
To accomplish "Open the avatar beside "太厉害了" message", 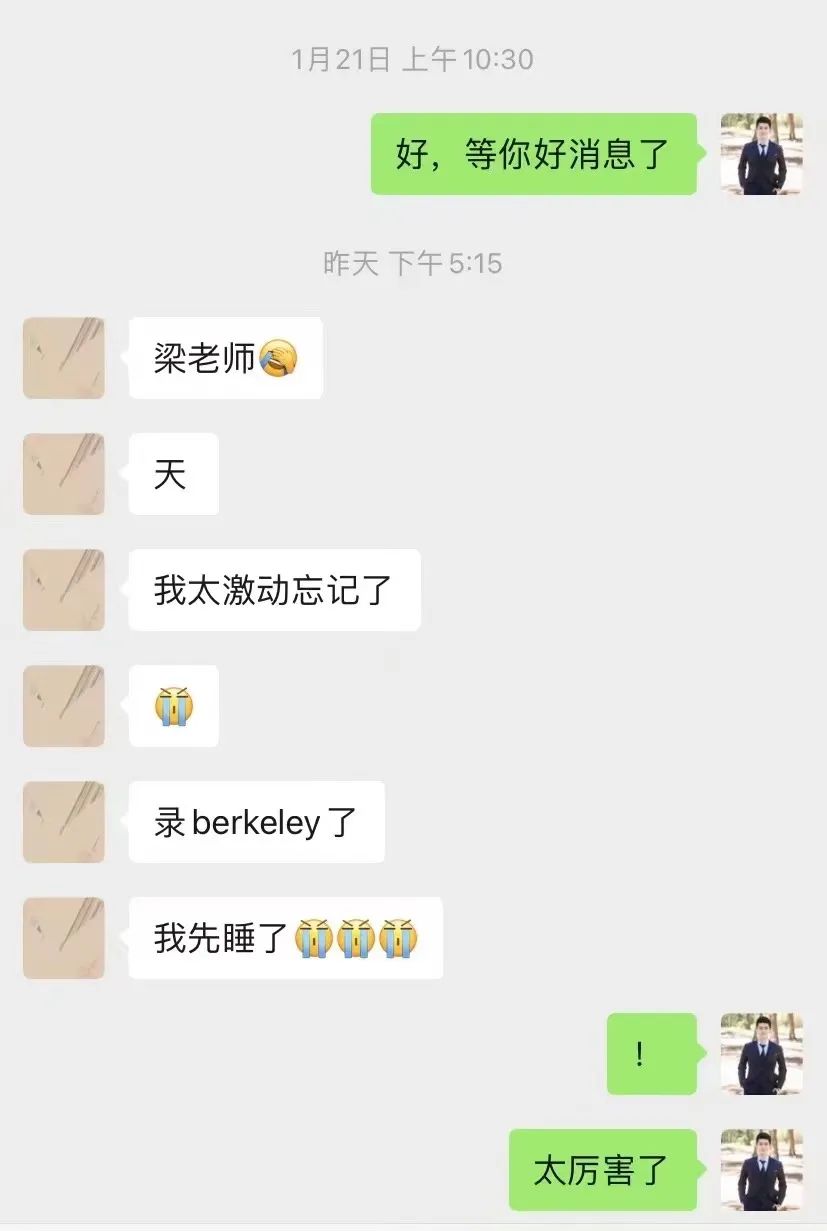I will 761,1170.
